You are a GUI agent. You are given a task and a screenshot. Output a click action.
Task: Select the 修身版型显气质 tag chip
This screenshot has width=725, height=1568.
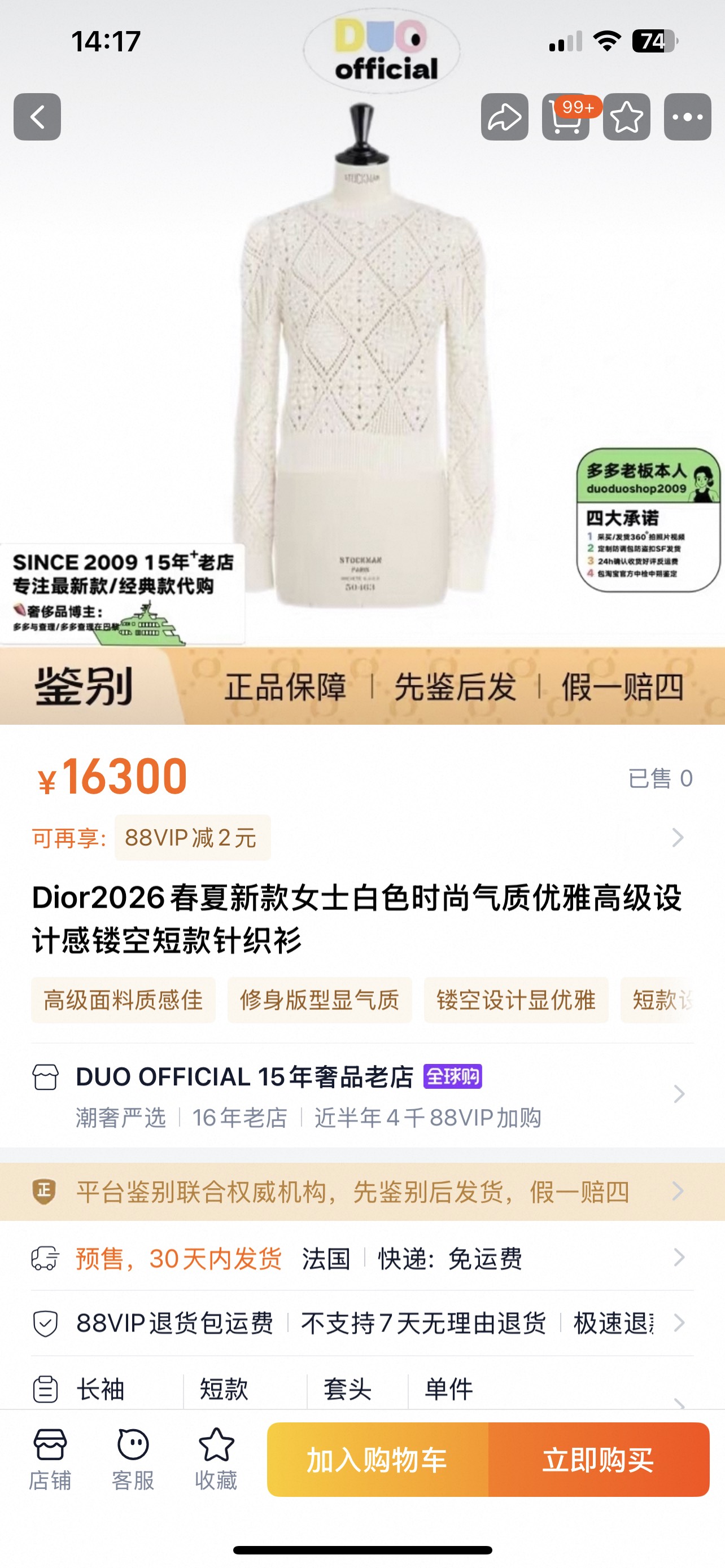(320, 1000)
